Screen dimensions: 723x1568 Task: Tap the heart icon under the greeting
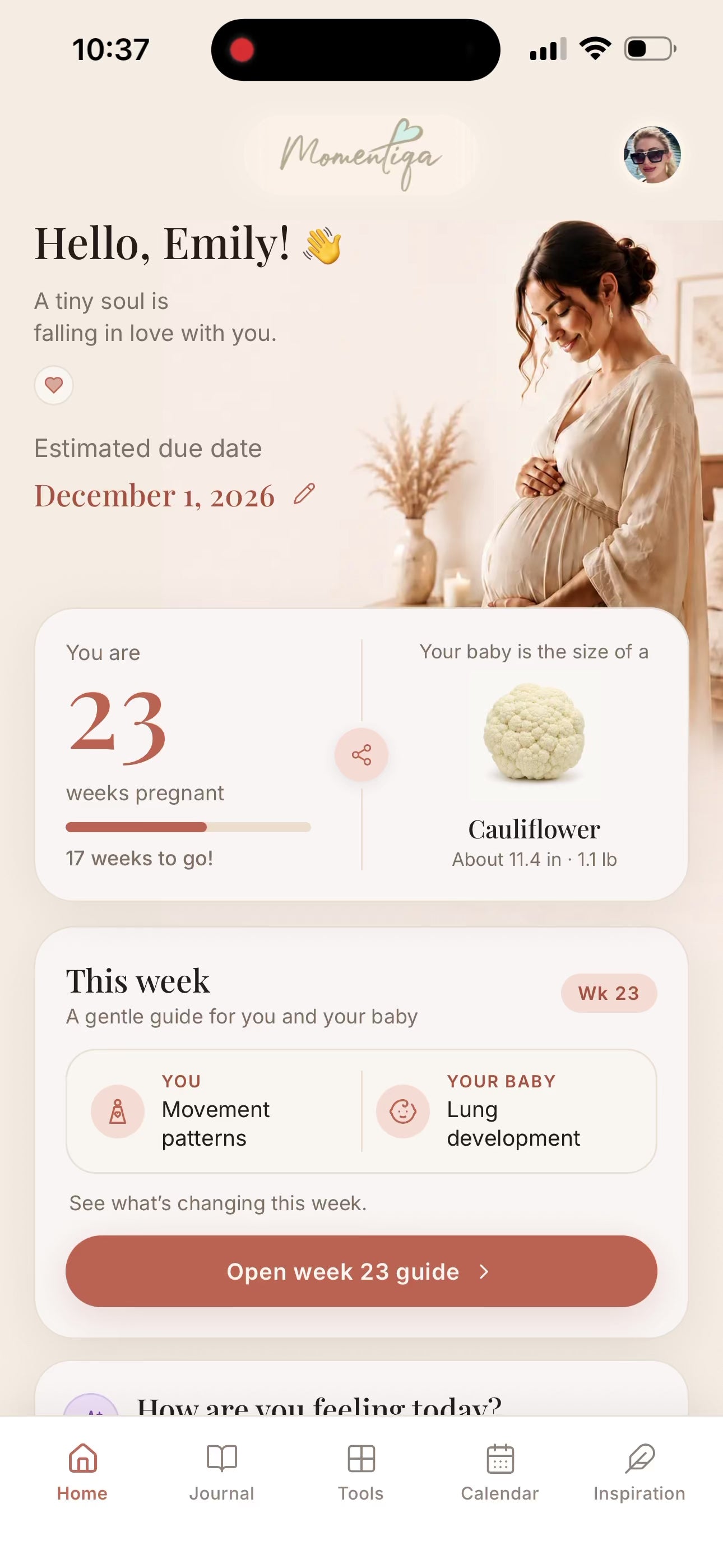54,385
